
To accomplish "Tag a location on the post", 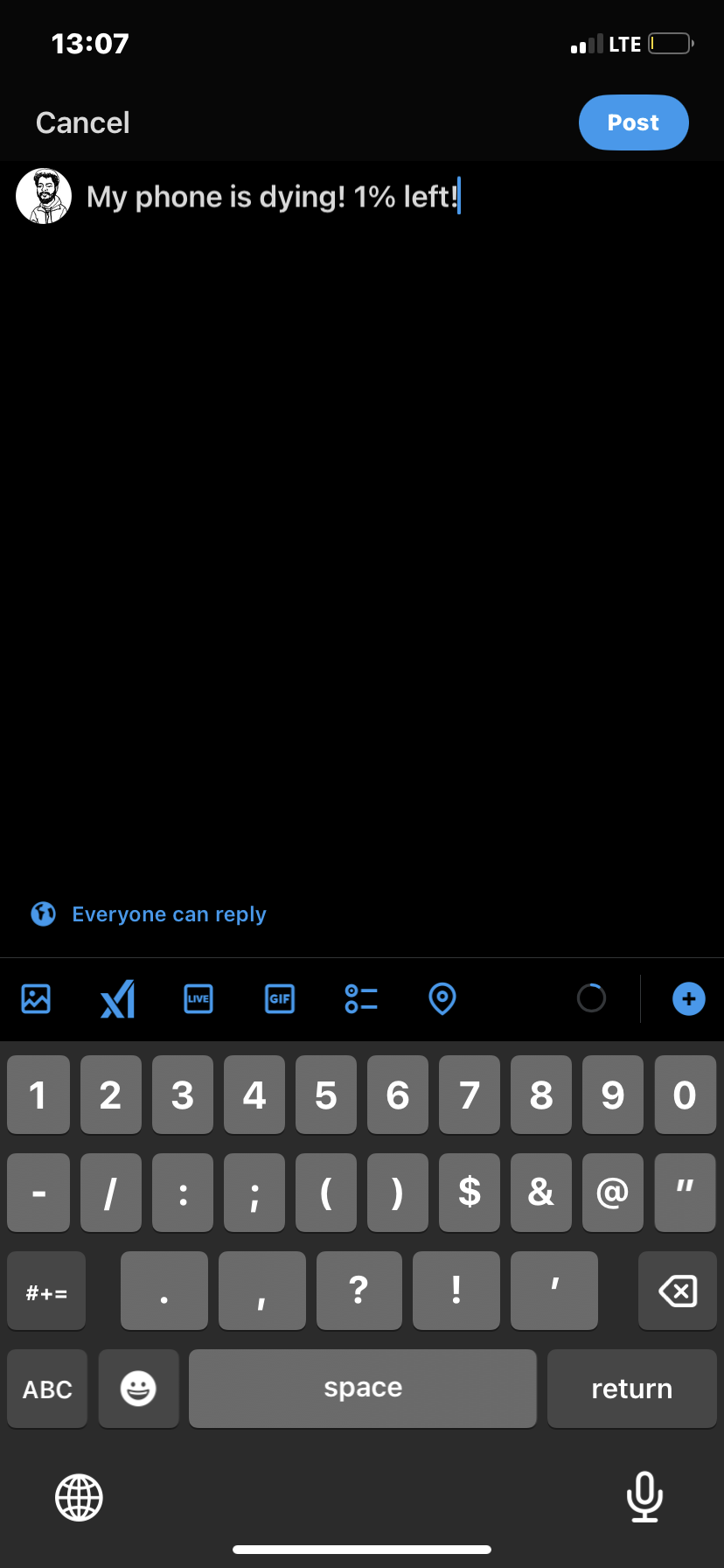I will coord(442,998).
